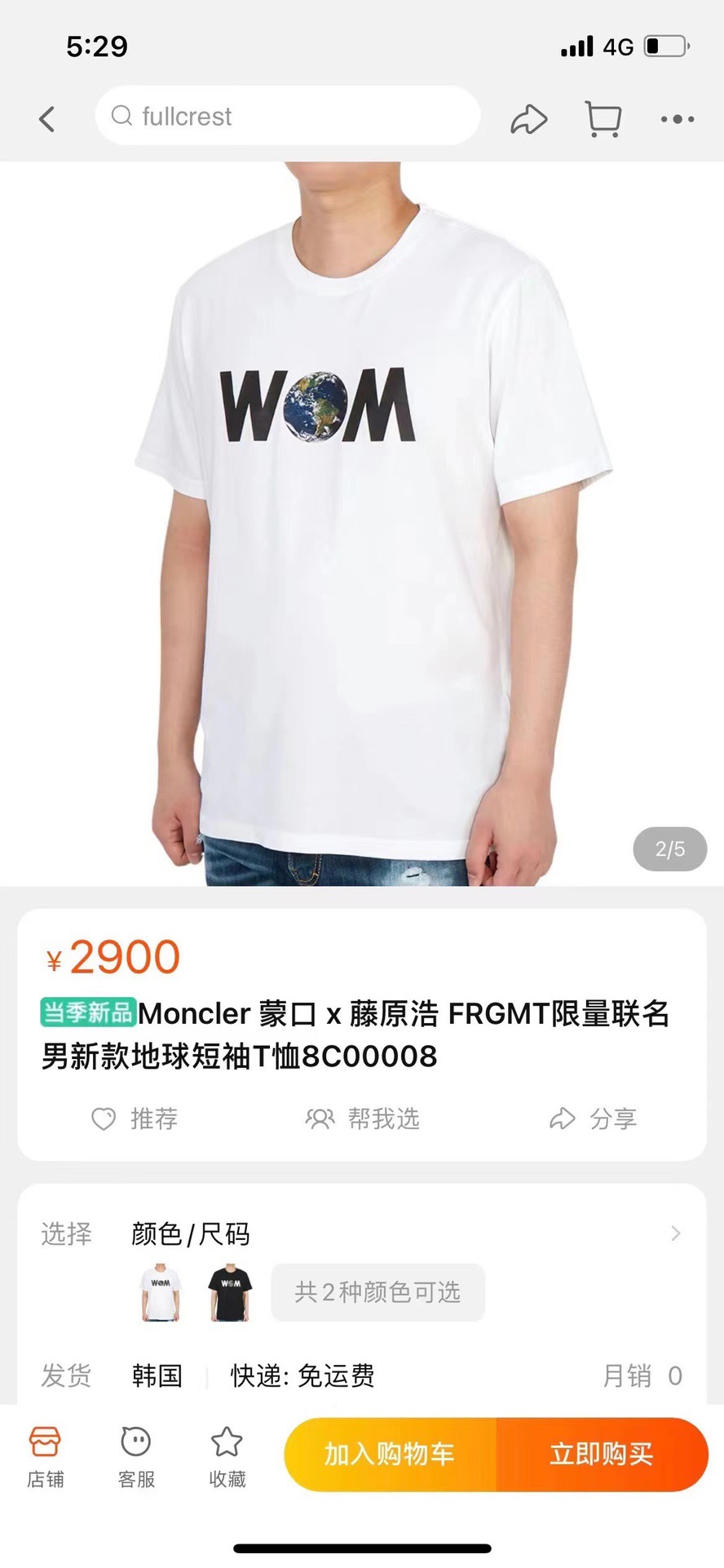Open the shopping cart icon
The height and width of the screenshot is (1568, 724).
click(x=603, y=119)
